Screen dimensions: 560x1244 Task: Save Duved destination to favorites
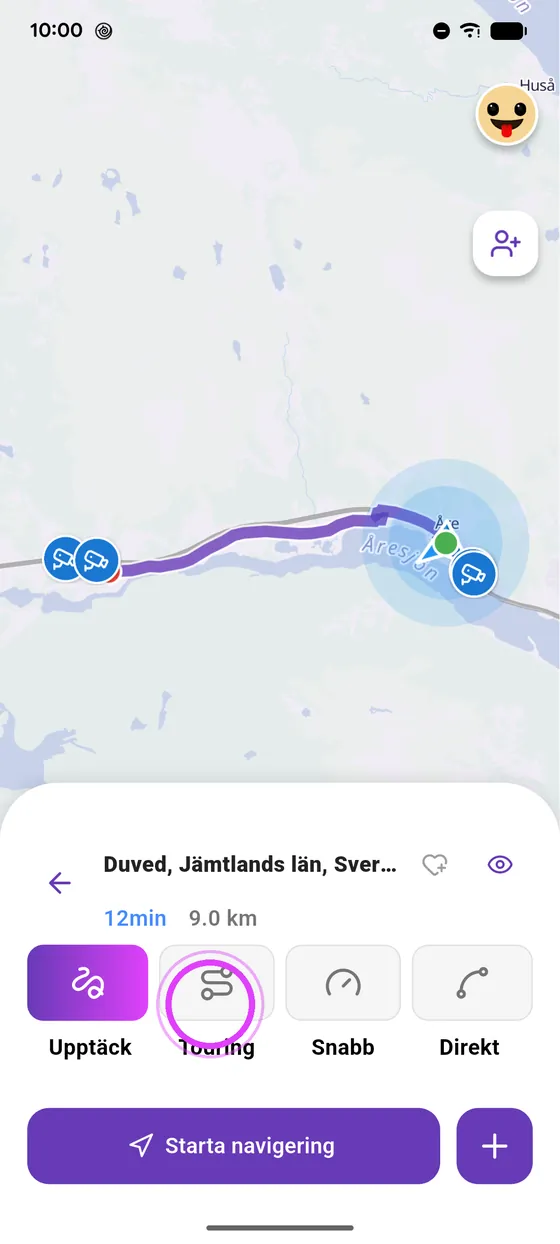click(435, 865)
